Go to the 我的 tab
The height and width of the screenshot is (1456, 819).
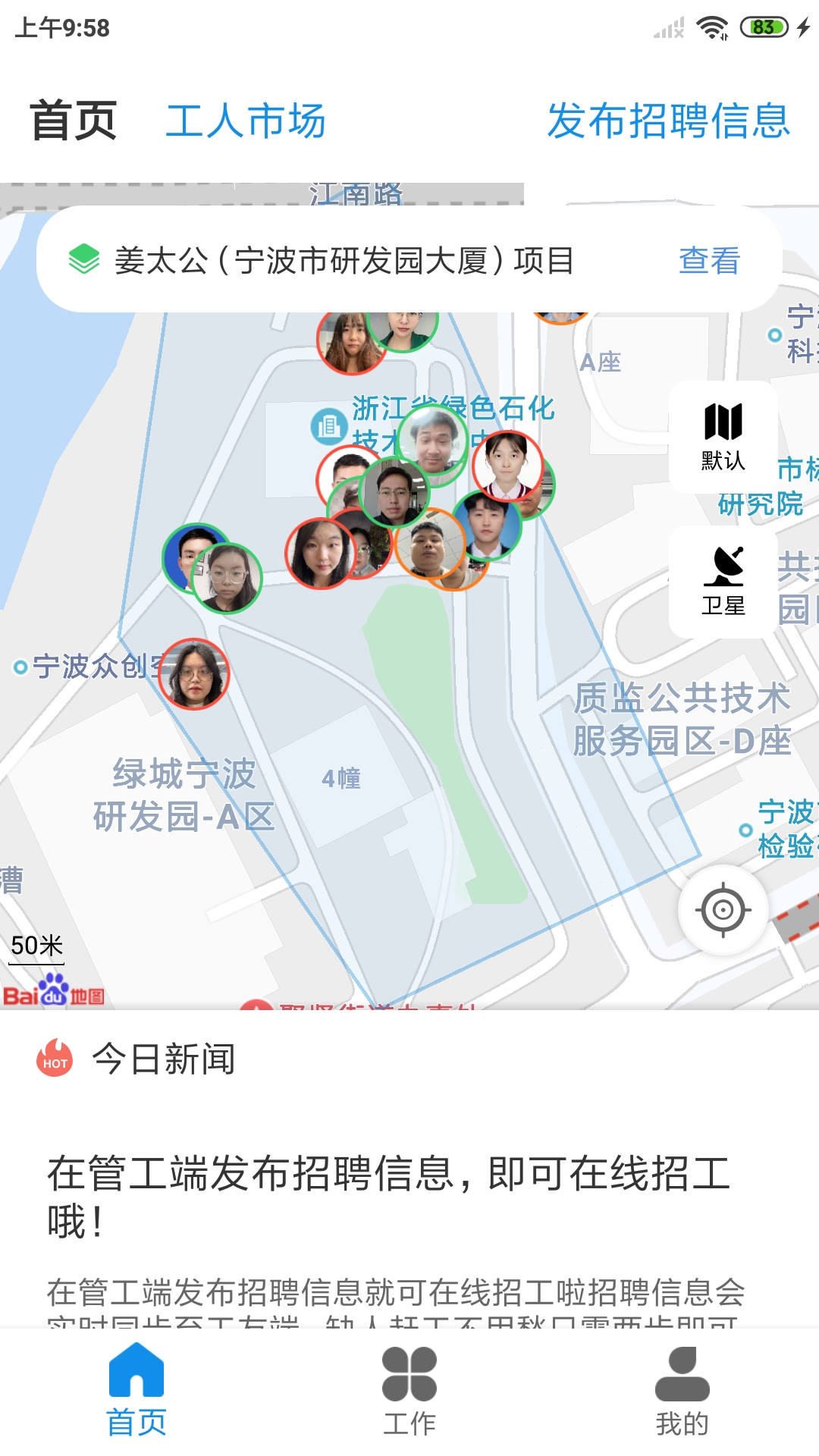(682, 1391)
